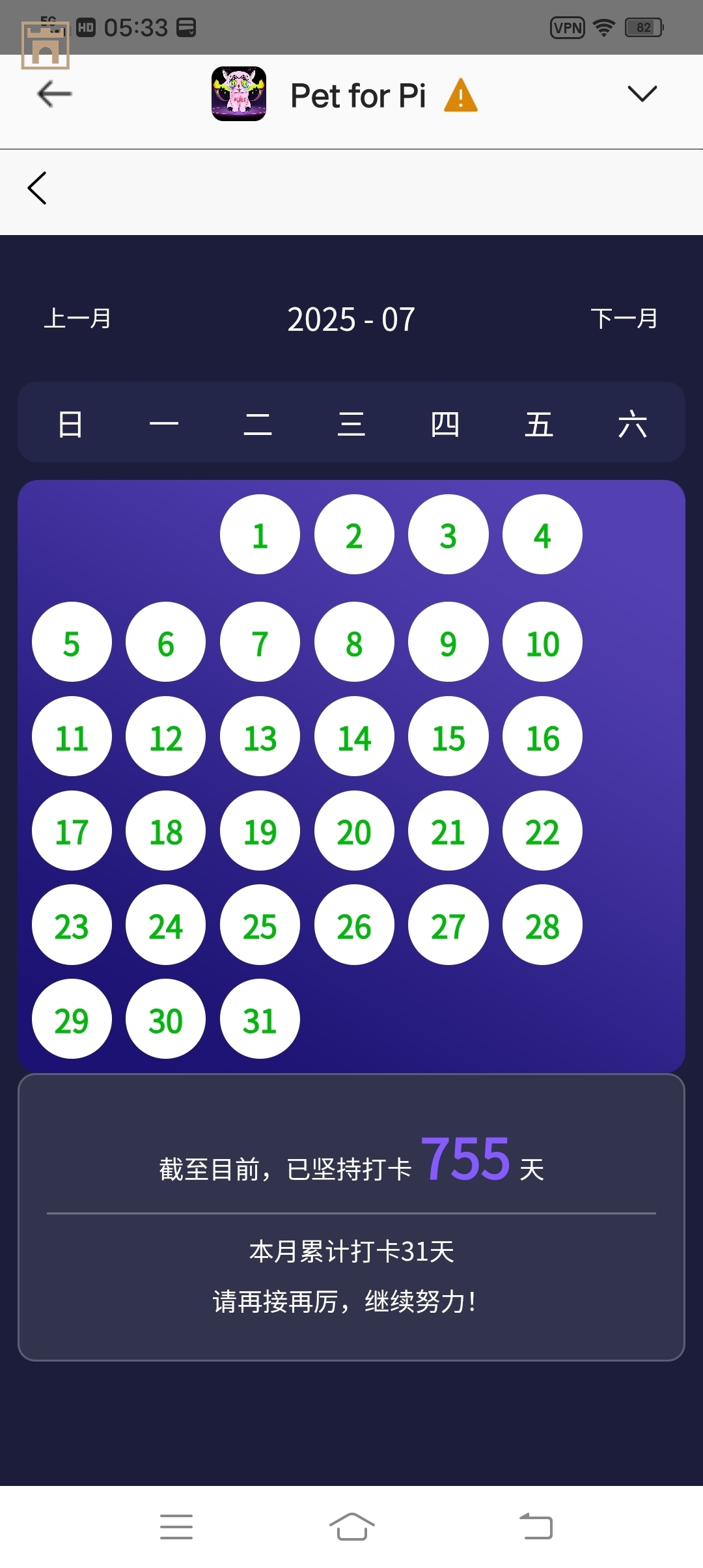This screenshot has height=1568, width=703.
Task: Tap the inner page back chevron
Action: [x=38, y=188]
